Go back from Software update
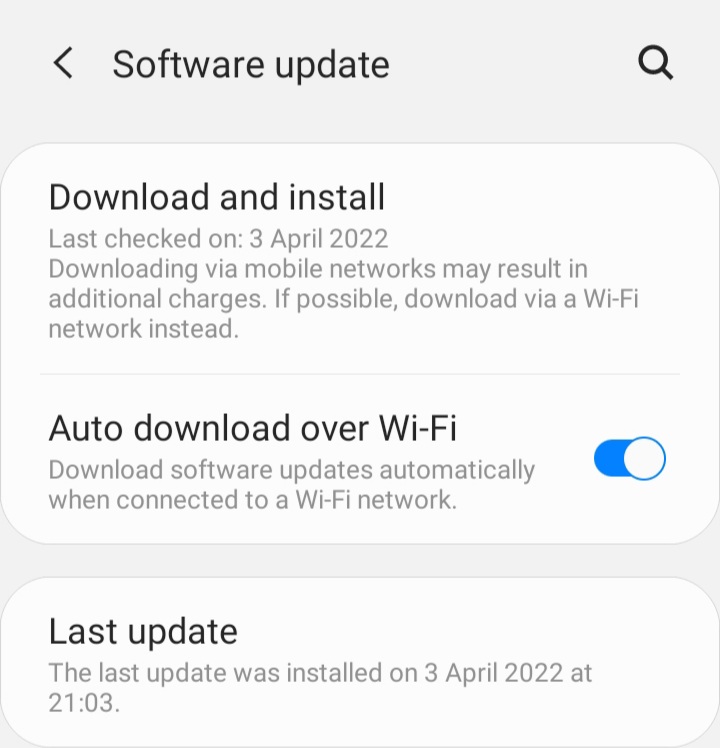The height and width of the screenshot is (748, 720). coord(63,65)
